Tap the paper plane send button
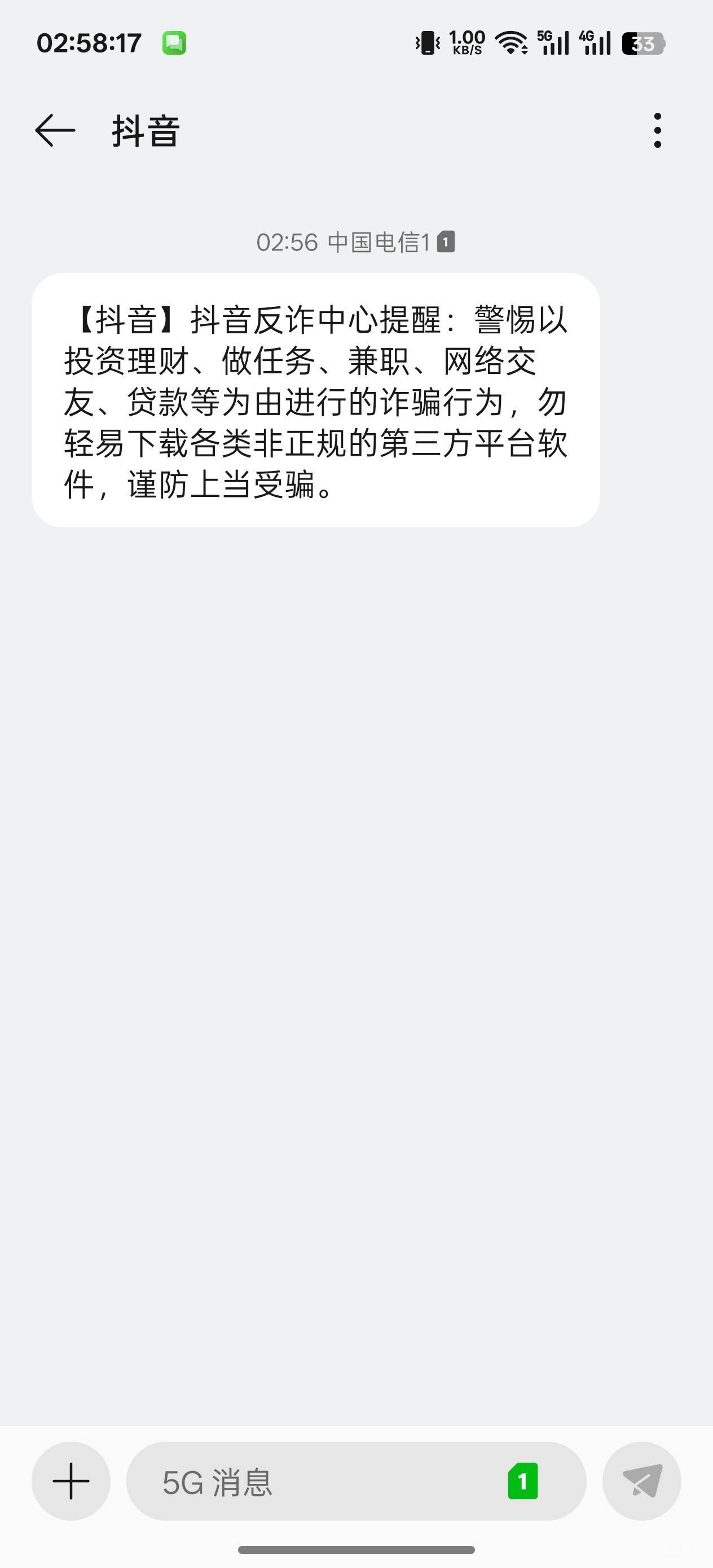713x1568 pixels. [642, 1481]
